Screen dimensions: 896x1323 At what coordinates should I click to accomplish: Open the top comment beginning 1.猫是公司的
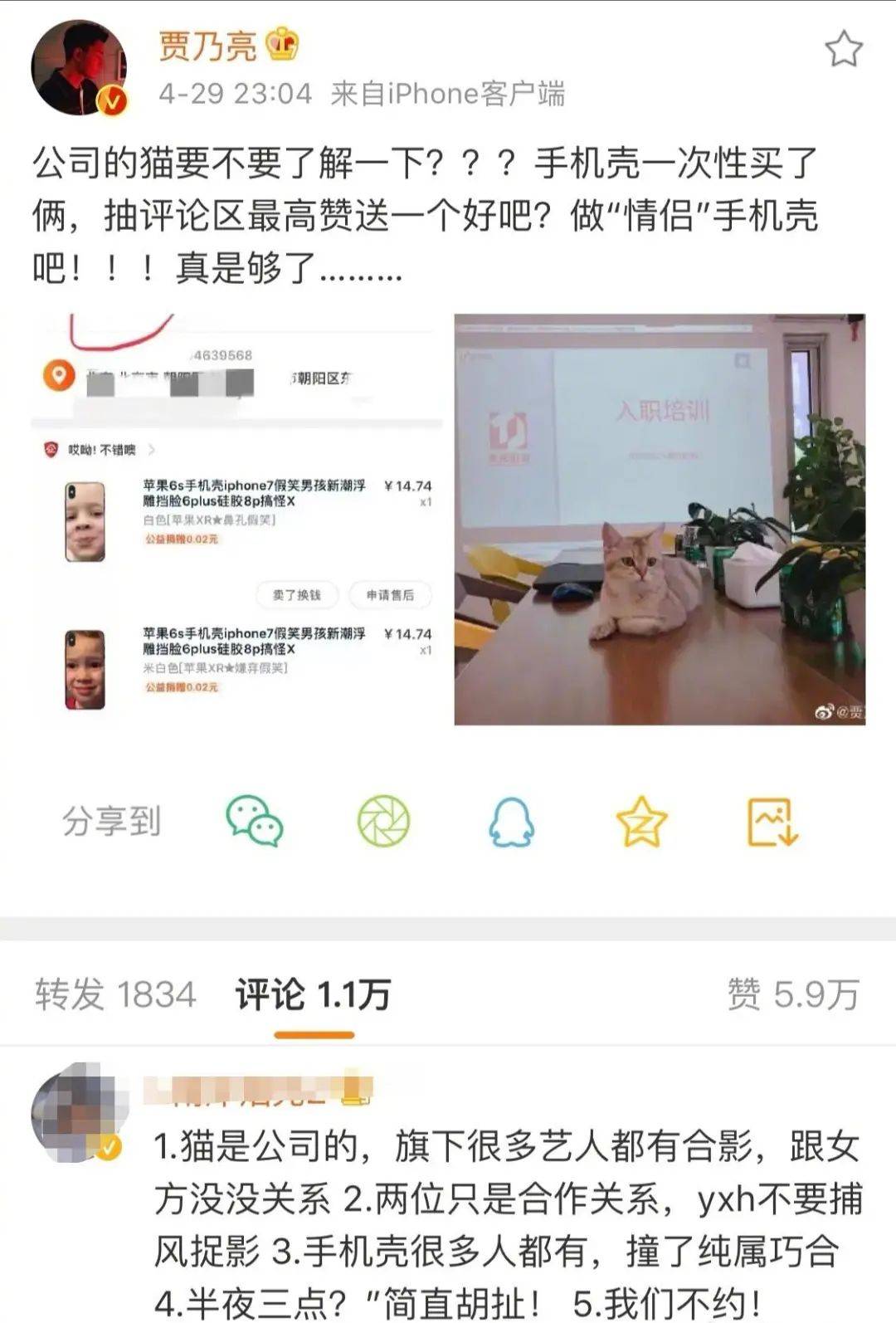506,1224
